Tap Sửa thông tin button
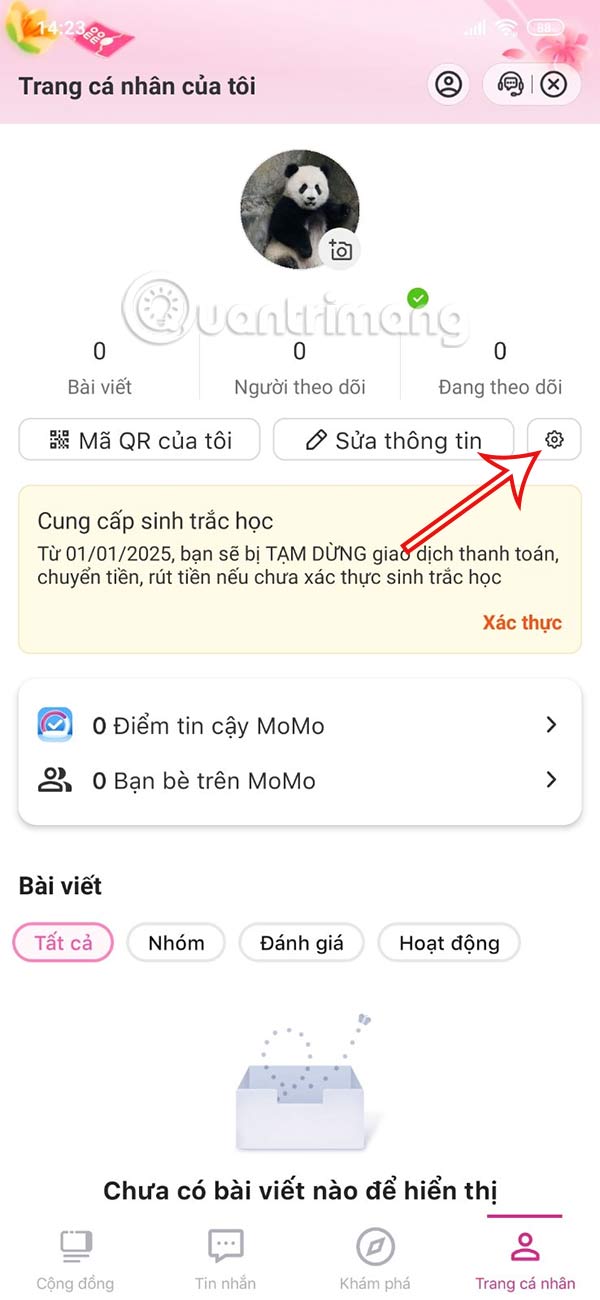The height and width of the screenshot is (1300, 600). (393, 440)
